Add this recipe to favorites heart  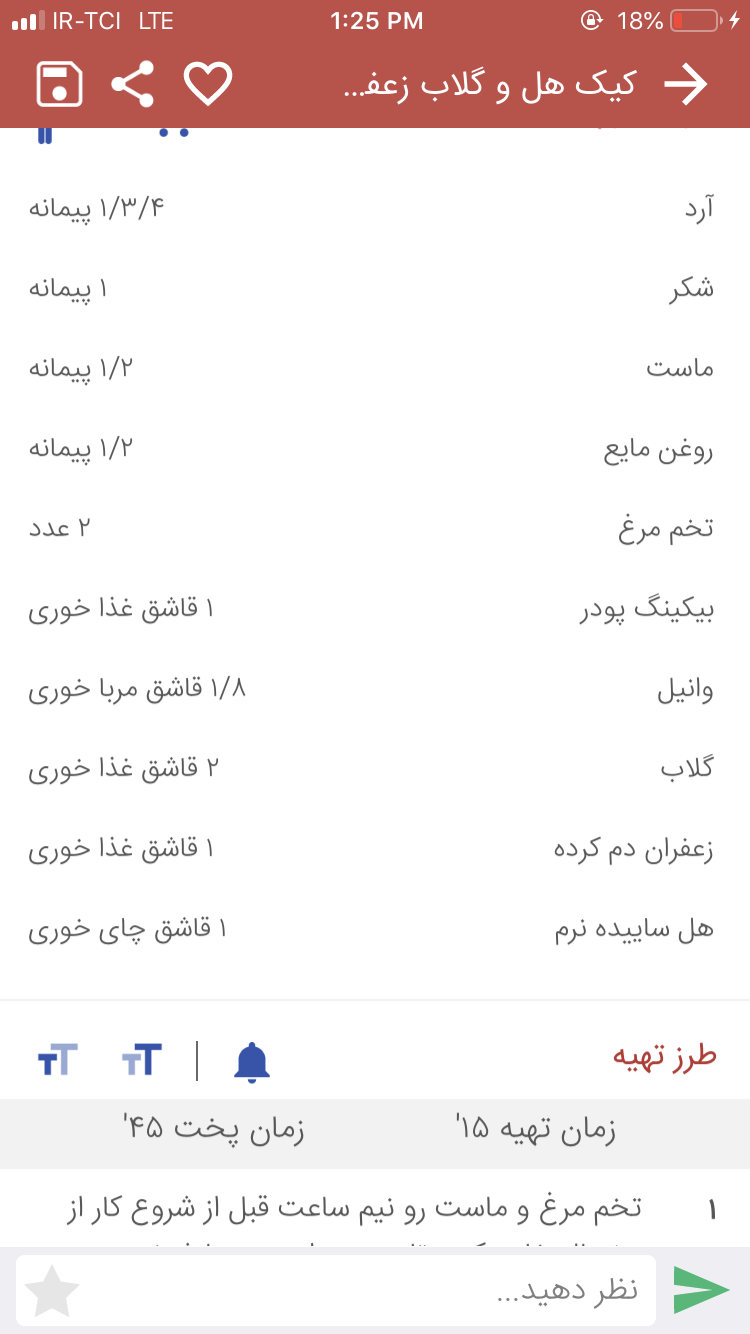(208, 84)
